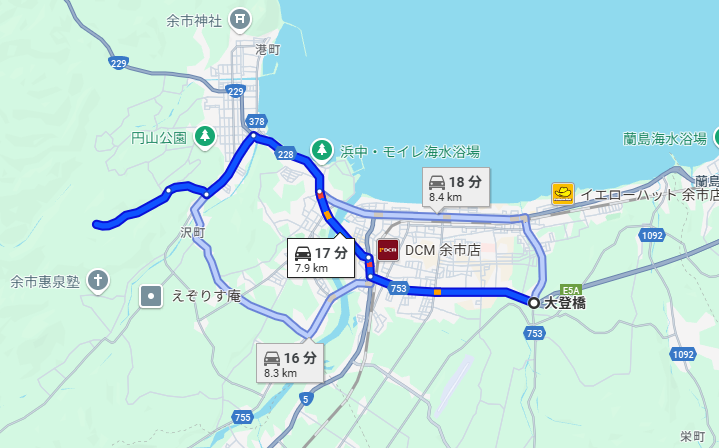Open the DCM 余市店 place marker
This screenshot has height=448, width=719.
tap(387, 249)
